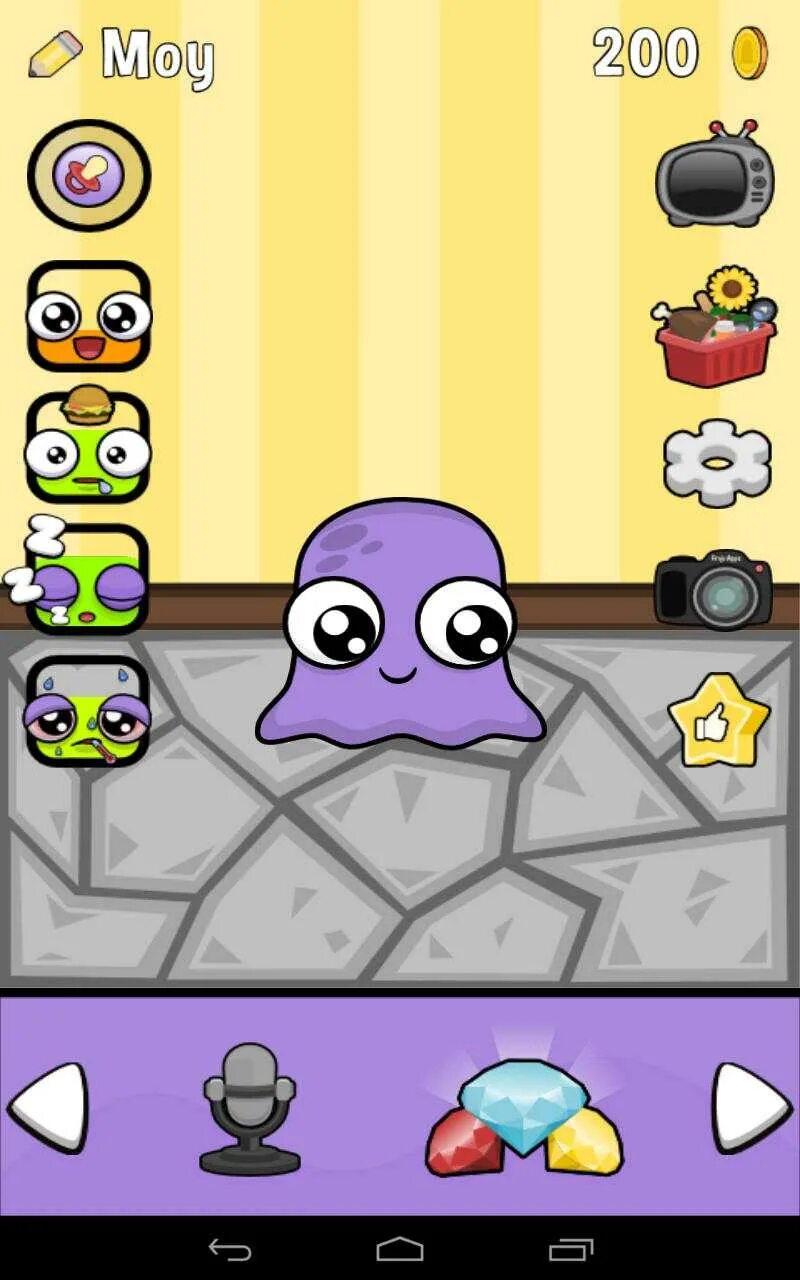Screen dimensions: 800x1280
Task: Open the shopping basket store
Action: click(714, 327)
